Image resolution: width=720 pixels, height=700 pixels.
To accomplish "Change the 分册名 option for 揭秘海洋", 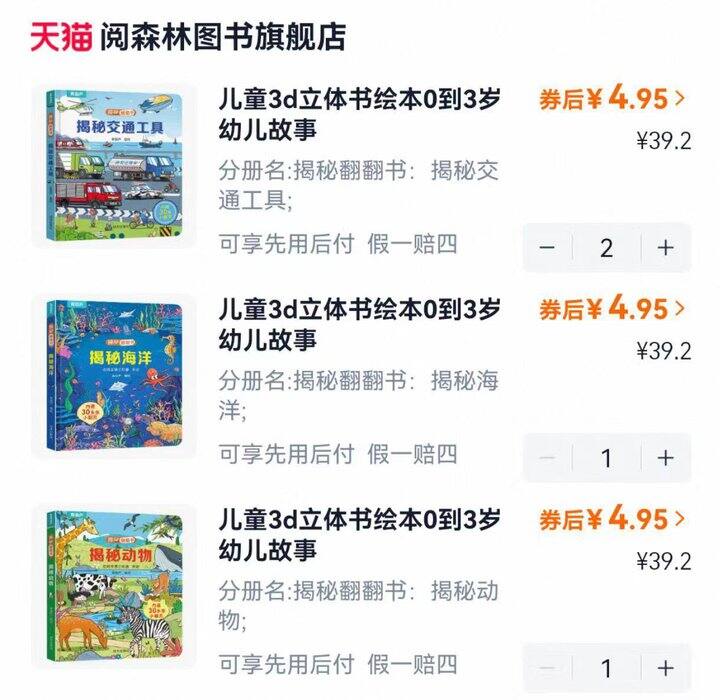I will click(358, 395).
